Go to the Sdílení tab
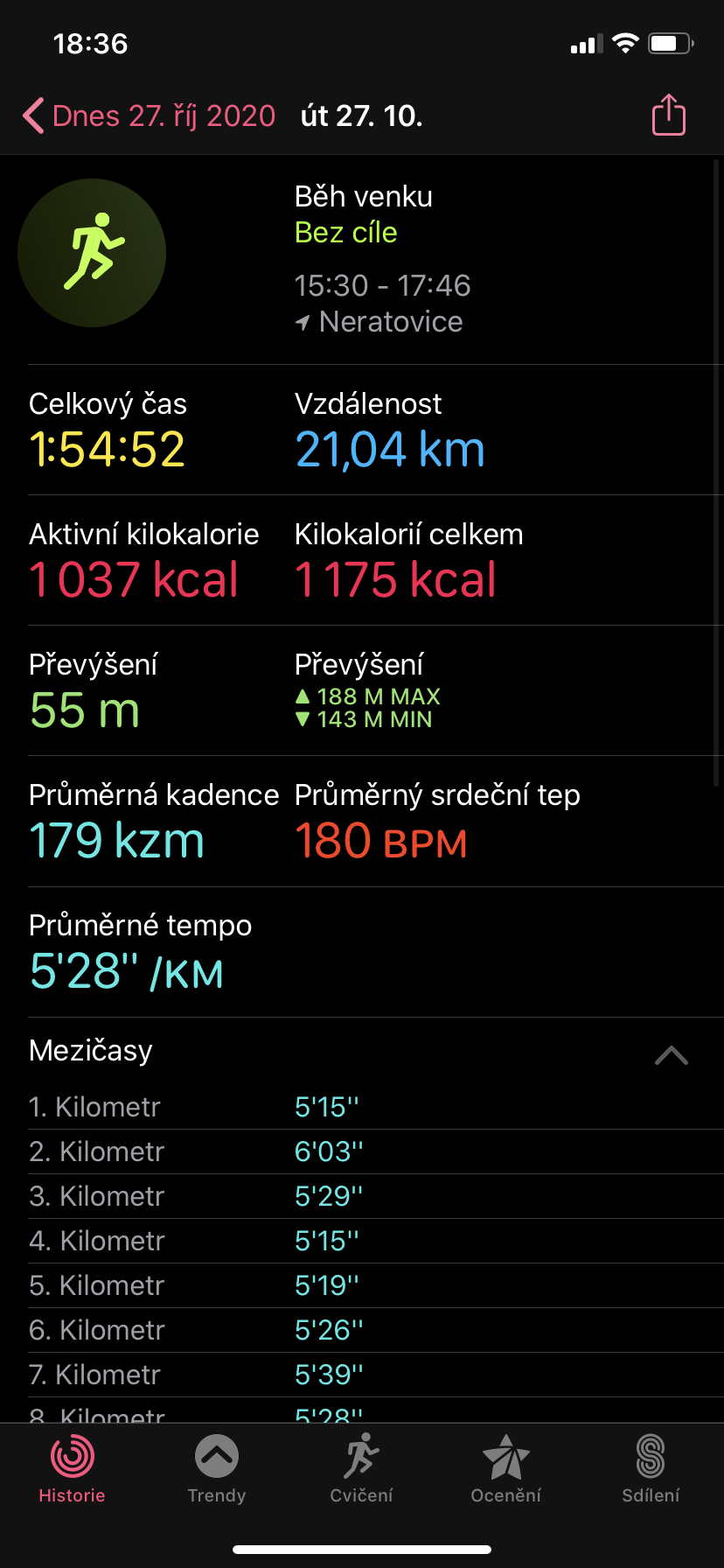 tap(651, 1469)
